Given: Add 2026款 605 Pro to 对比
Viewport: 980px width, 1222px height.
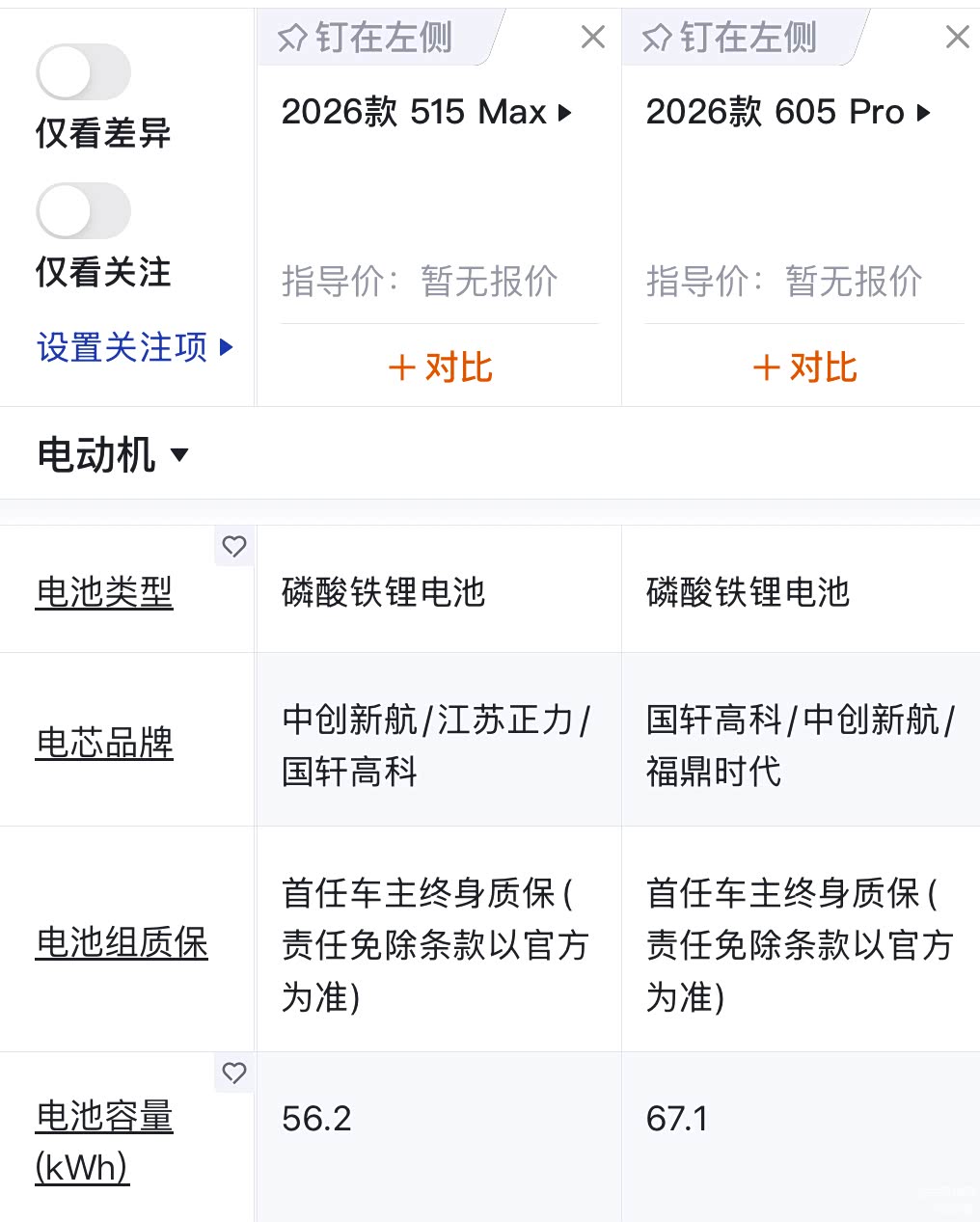Looking at the screenshot, I should (804, 367).
